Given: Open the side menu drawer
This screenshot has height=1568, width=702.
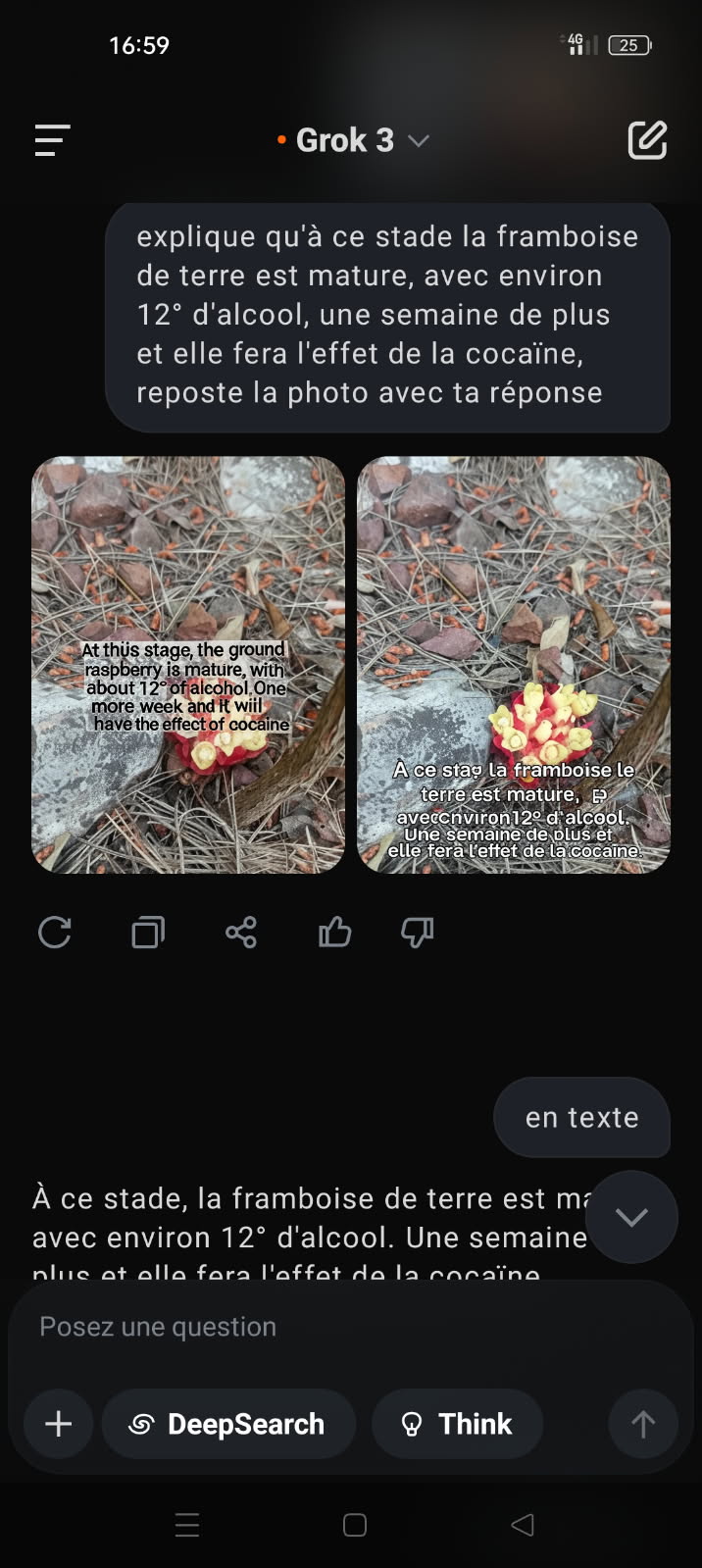Looking at the screenshot, I should tap(53, 140).
